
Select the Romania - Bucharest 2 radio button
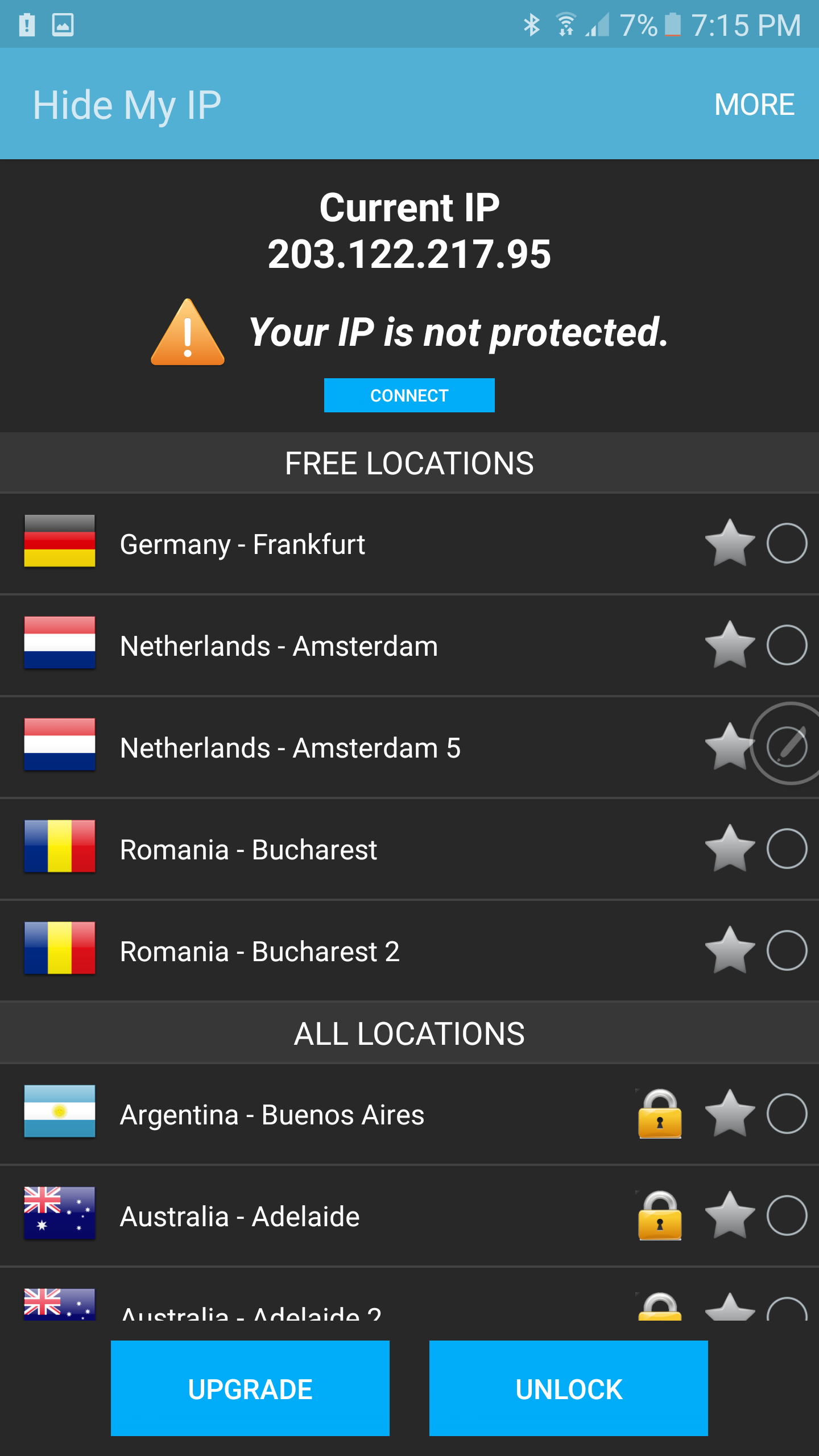[x=787, y=950]
